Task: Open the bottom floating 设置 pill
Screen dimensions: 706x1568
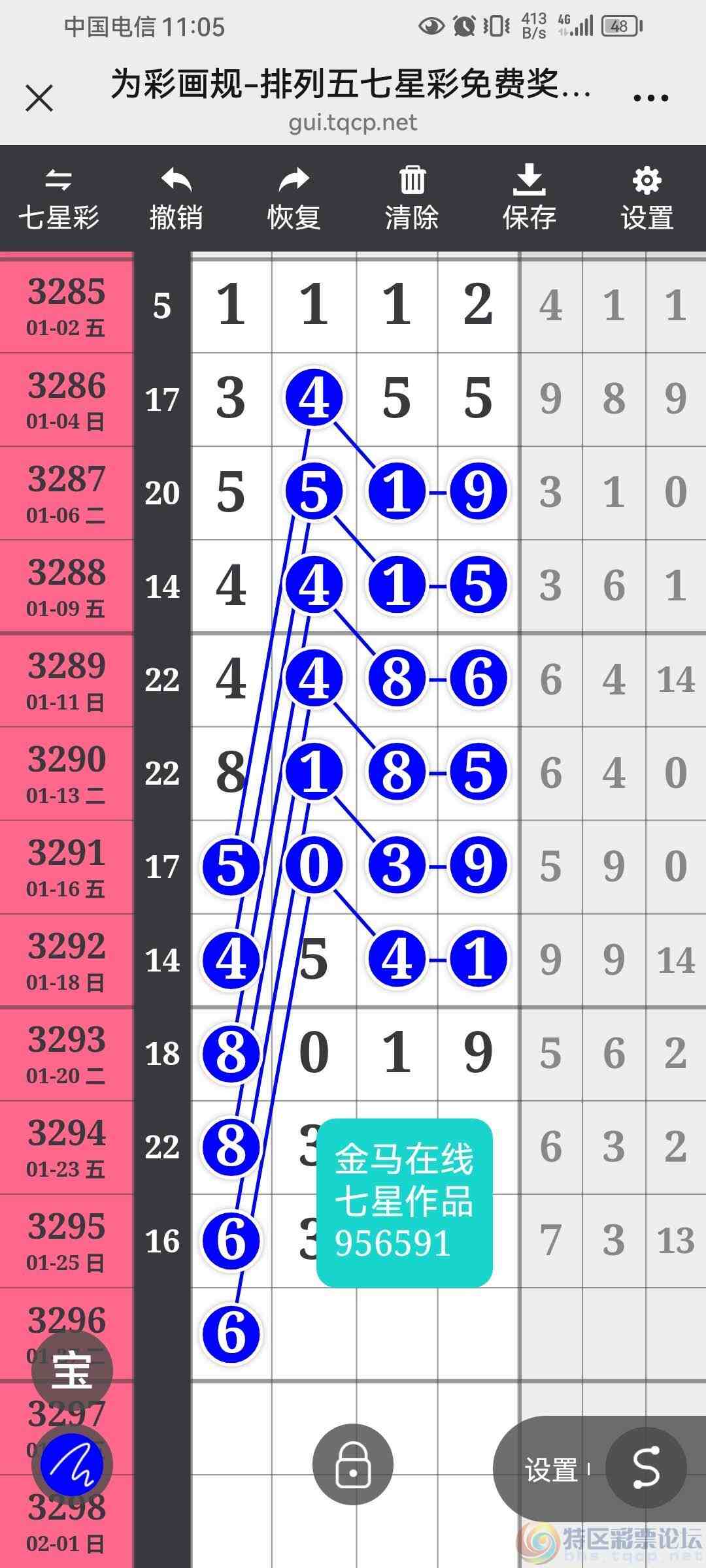Action: click(552, 1470)
